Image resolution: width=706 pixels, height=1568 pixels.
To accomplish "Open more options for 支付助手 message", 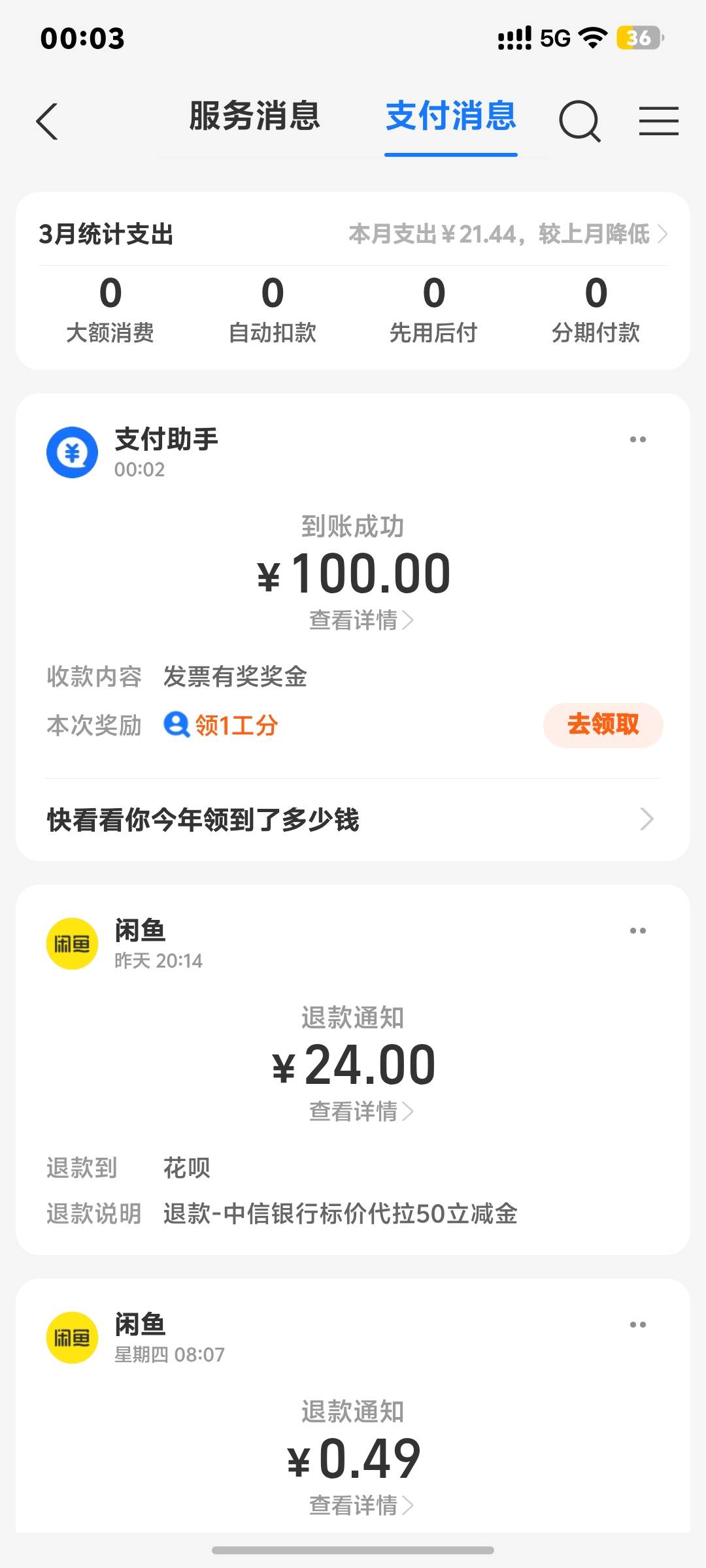I will point(637,440).
